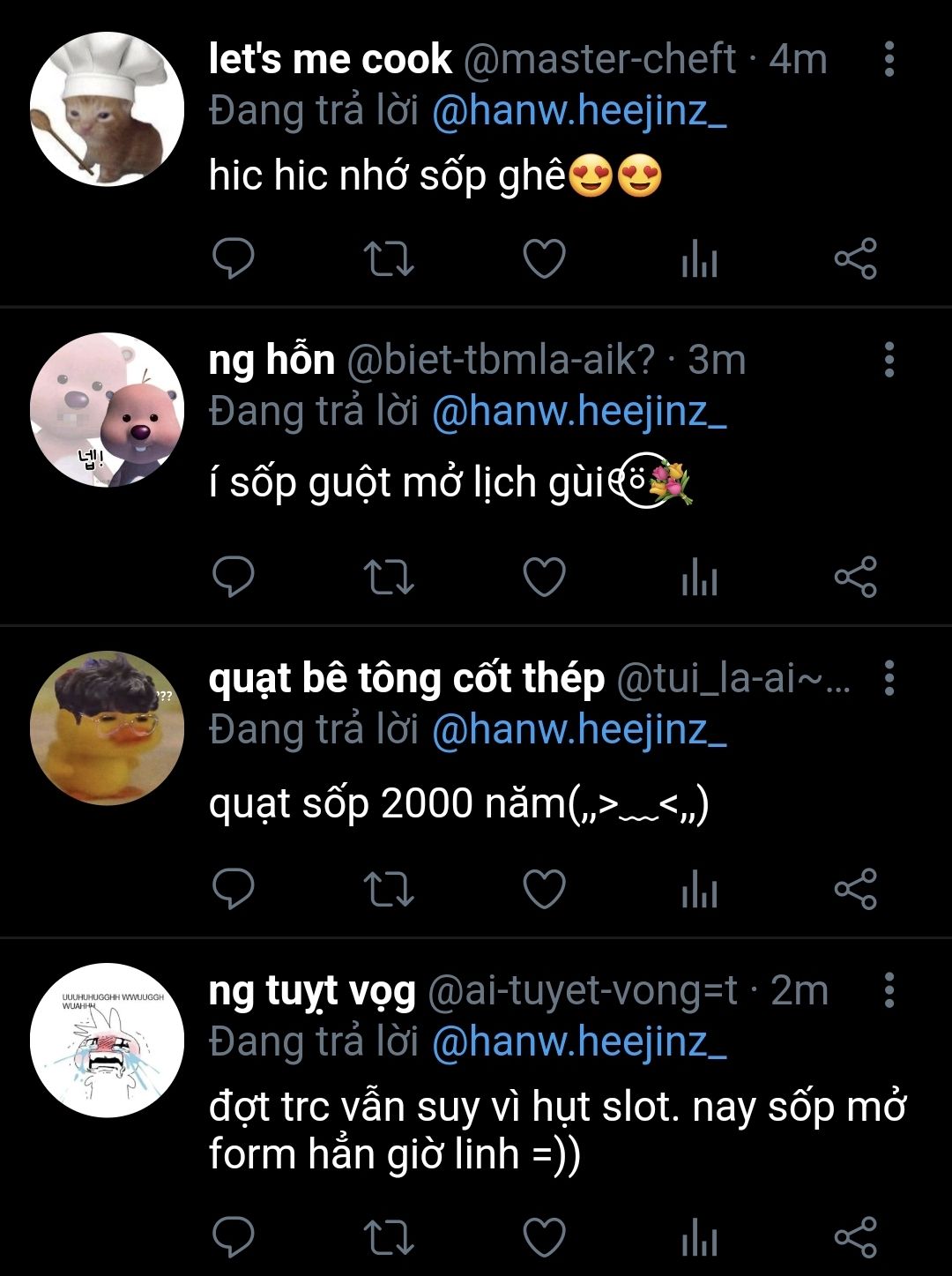Share the reply from let's me cook
The image size is (952, 1276).
(855, 259)
